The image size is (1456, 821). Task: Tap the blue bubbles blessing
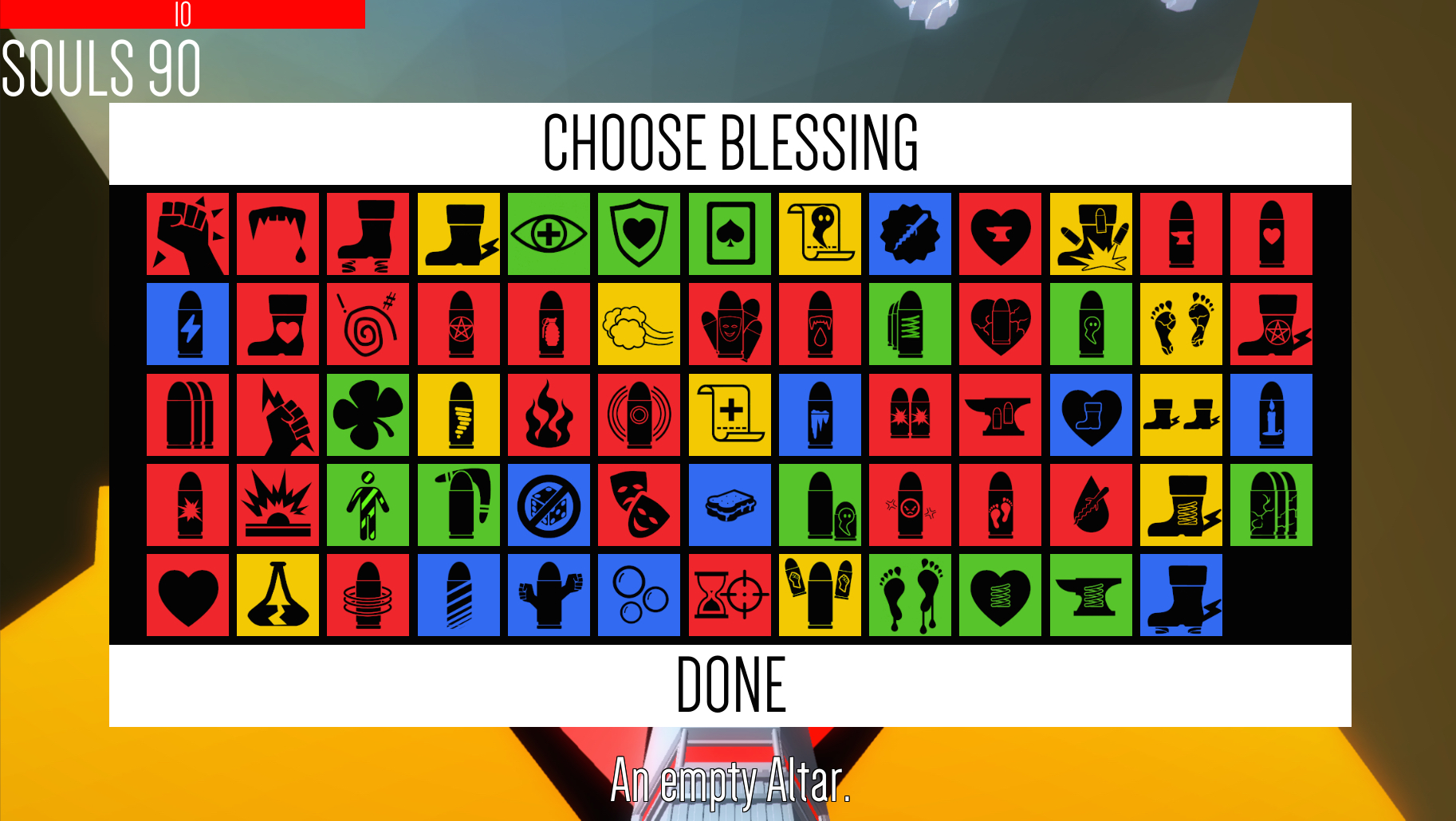click(639, 595)
